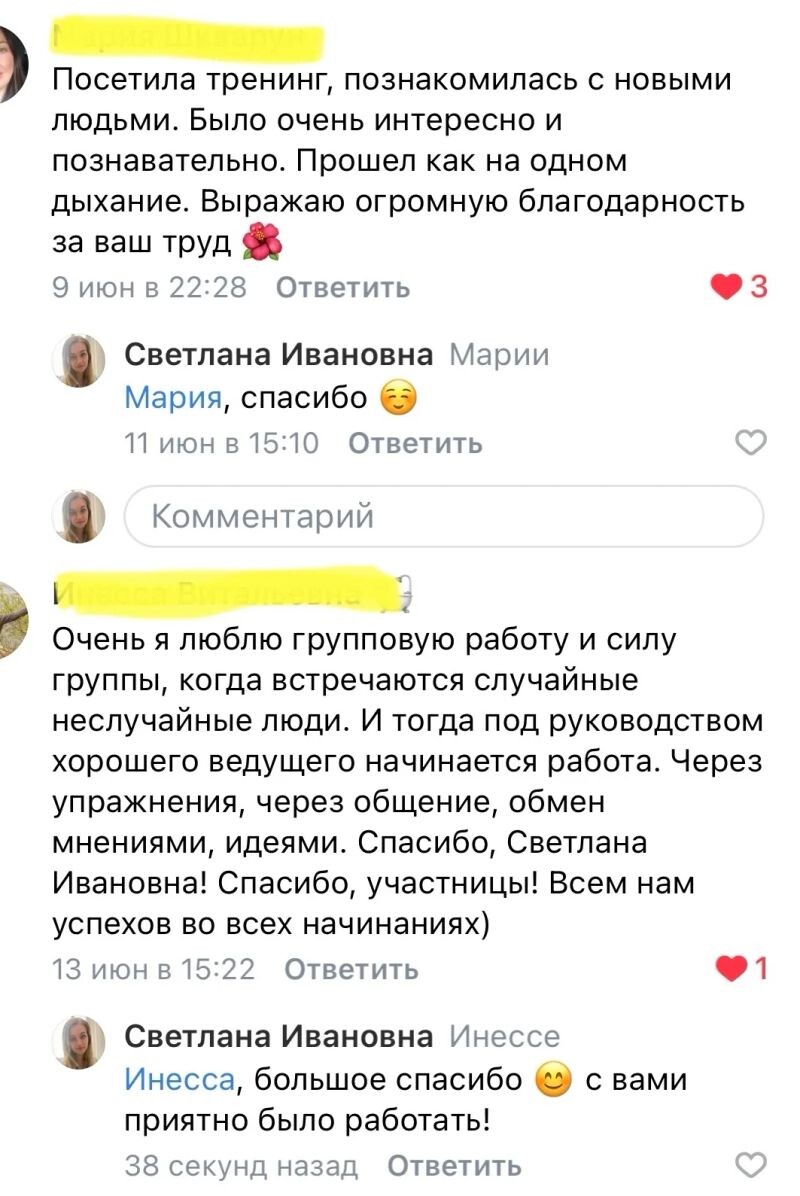Tap Ответить under the 13 июн comment
800x1196 pixels.
click(x=351, y=969)
